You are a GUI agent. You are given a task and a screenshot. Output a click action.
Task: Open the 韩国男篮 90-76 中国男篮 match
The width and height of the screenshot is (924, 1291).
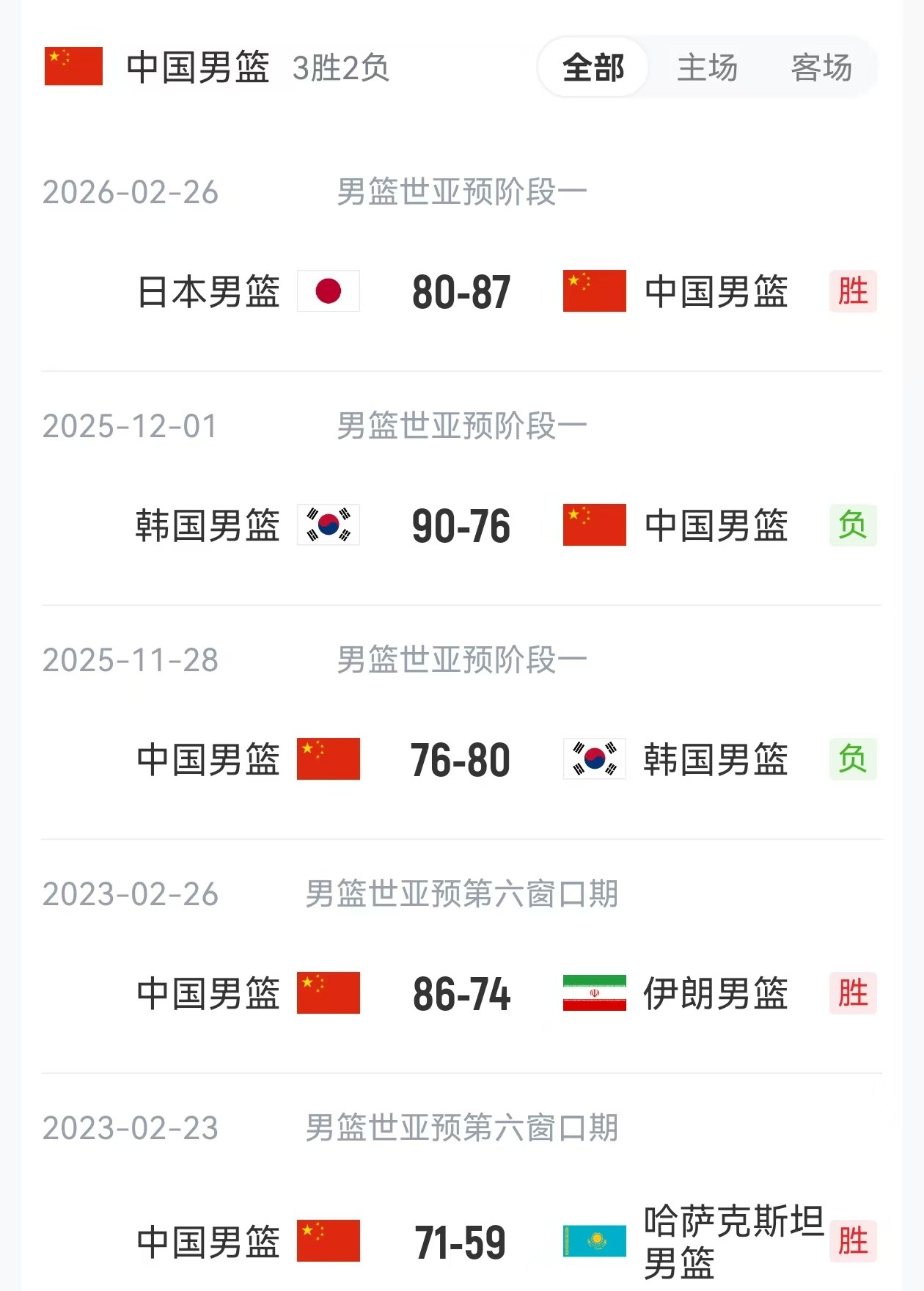pyautogui.click(x=461, y=526)
